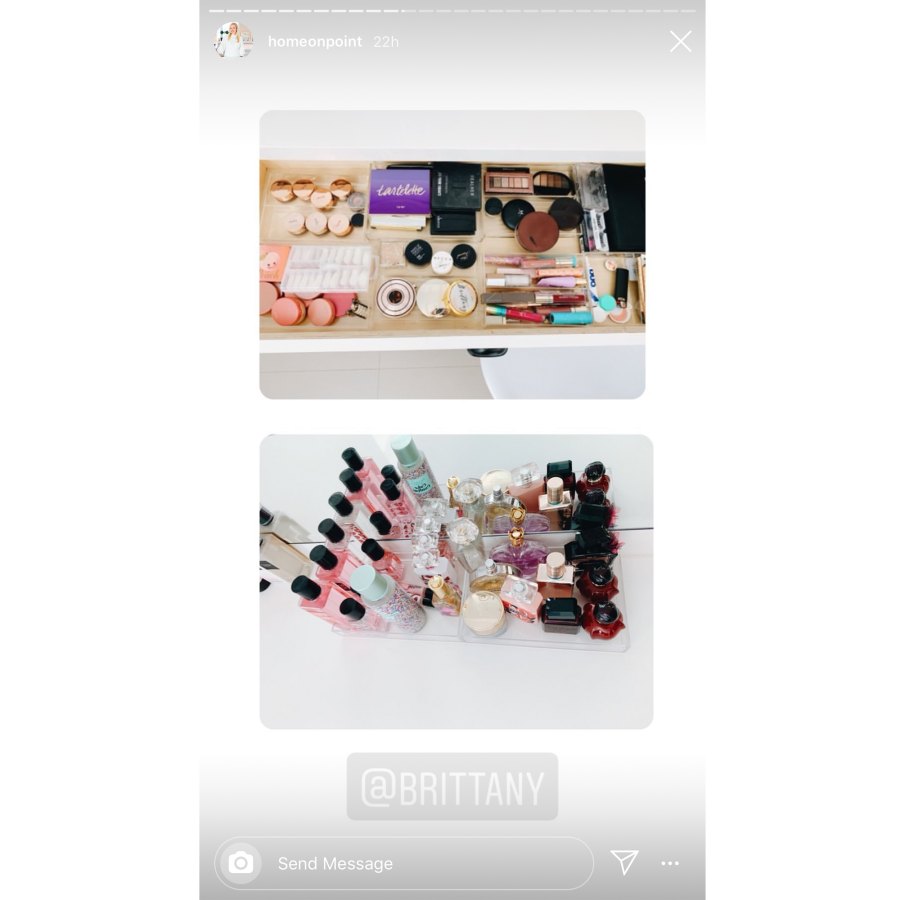
Task: Open the homeonpoint username link
Action: tap(315, 42)
